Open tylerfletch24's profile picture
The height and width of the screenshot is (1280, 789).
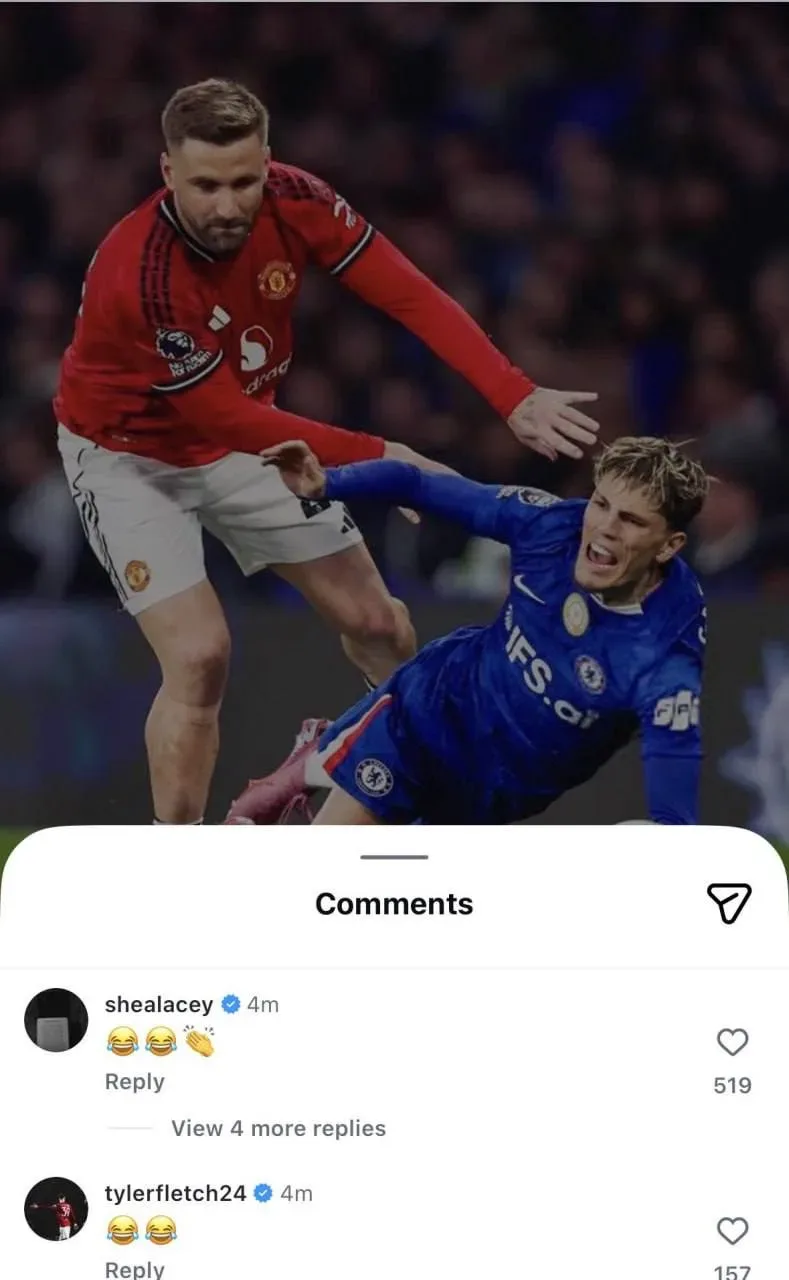[x=56, y=1208]
